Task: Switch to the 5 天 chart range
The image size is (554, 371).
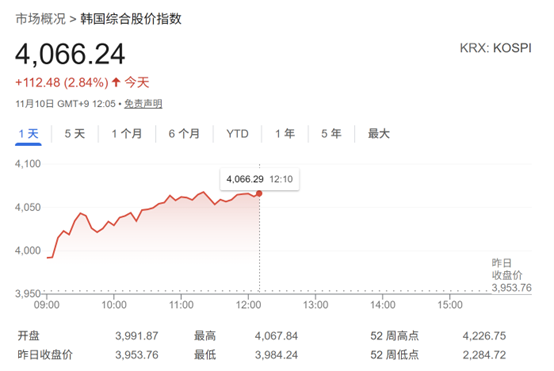Action: (75, 134)
